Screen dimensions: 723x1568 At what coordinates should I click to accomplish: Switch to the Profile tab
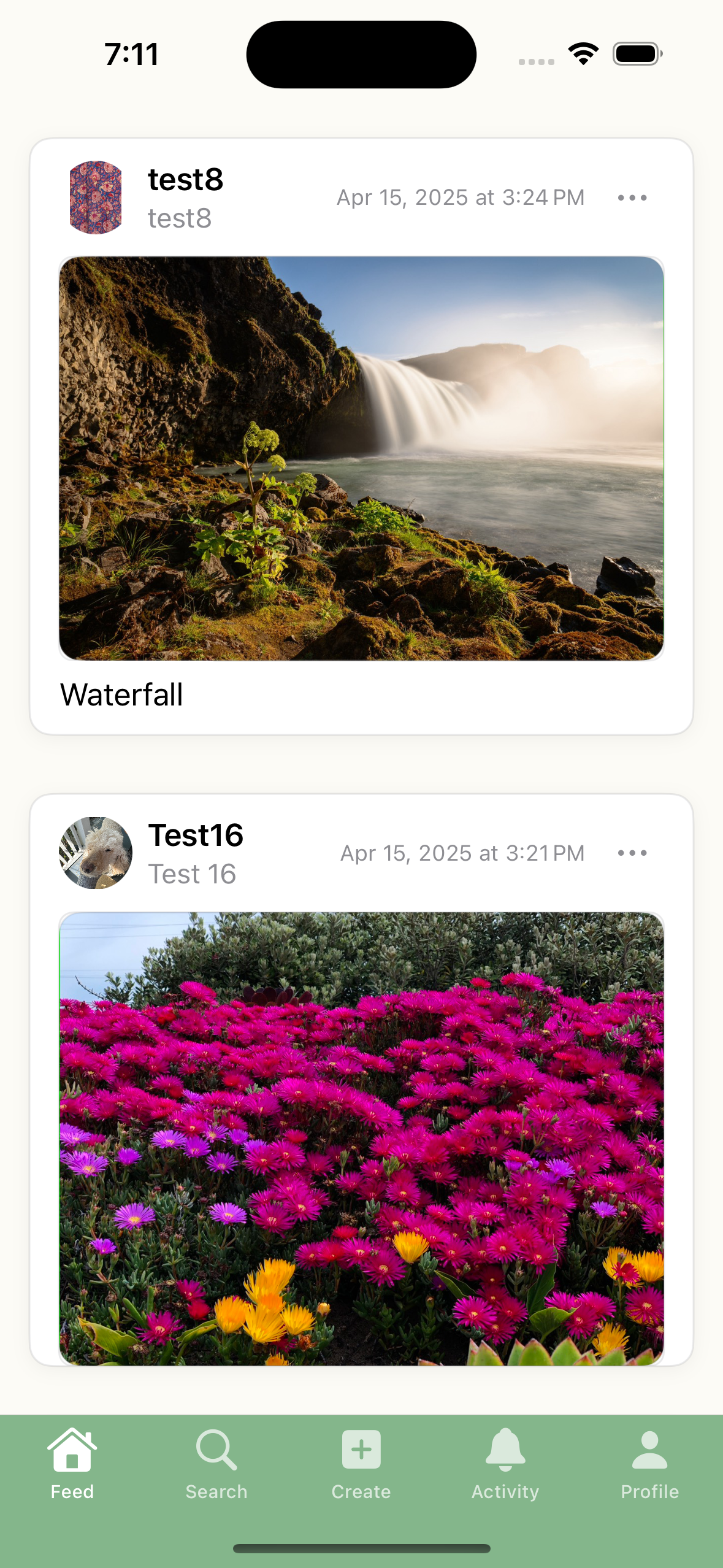tap(649, 1464)
